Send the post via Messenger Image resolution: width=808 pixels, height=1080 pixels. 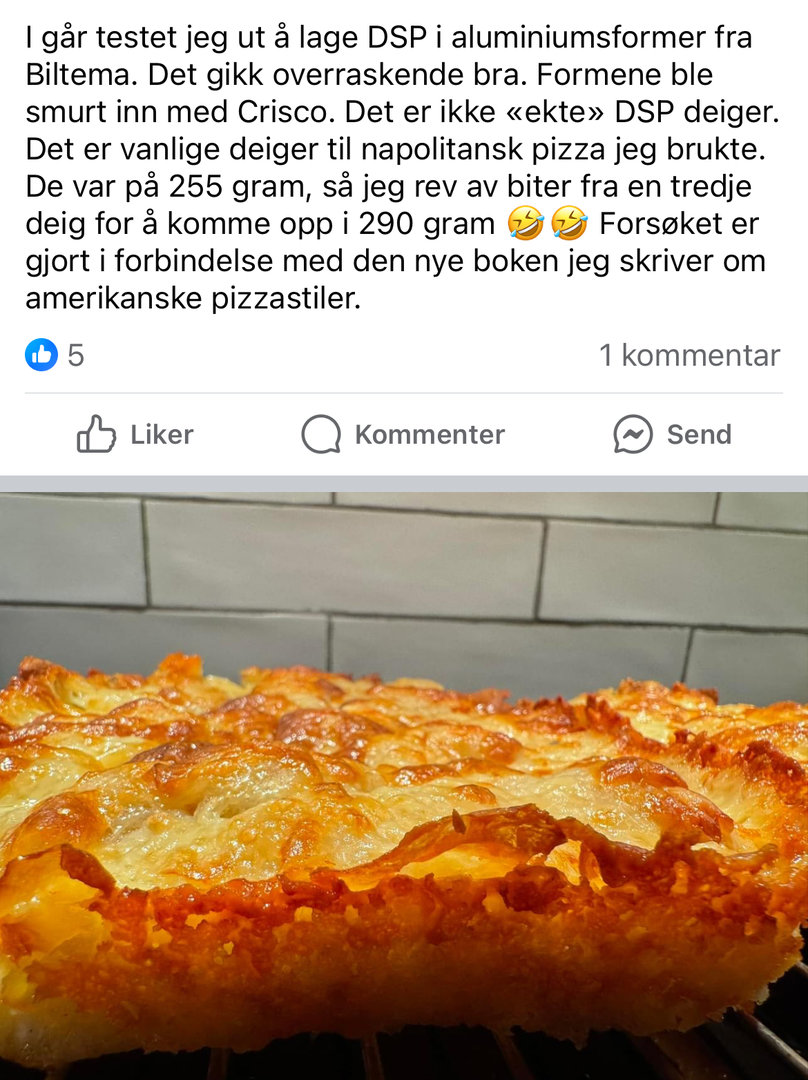(x=672, y=434)
